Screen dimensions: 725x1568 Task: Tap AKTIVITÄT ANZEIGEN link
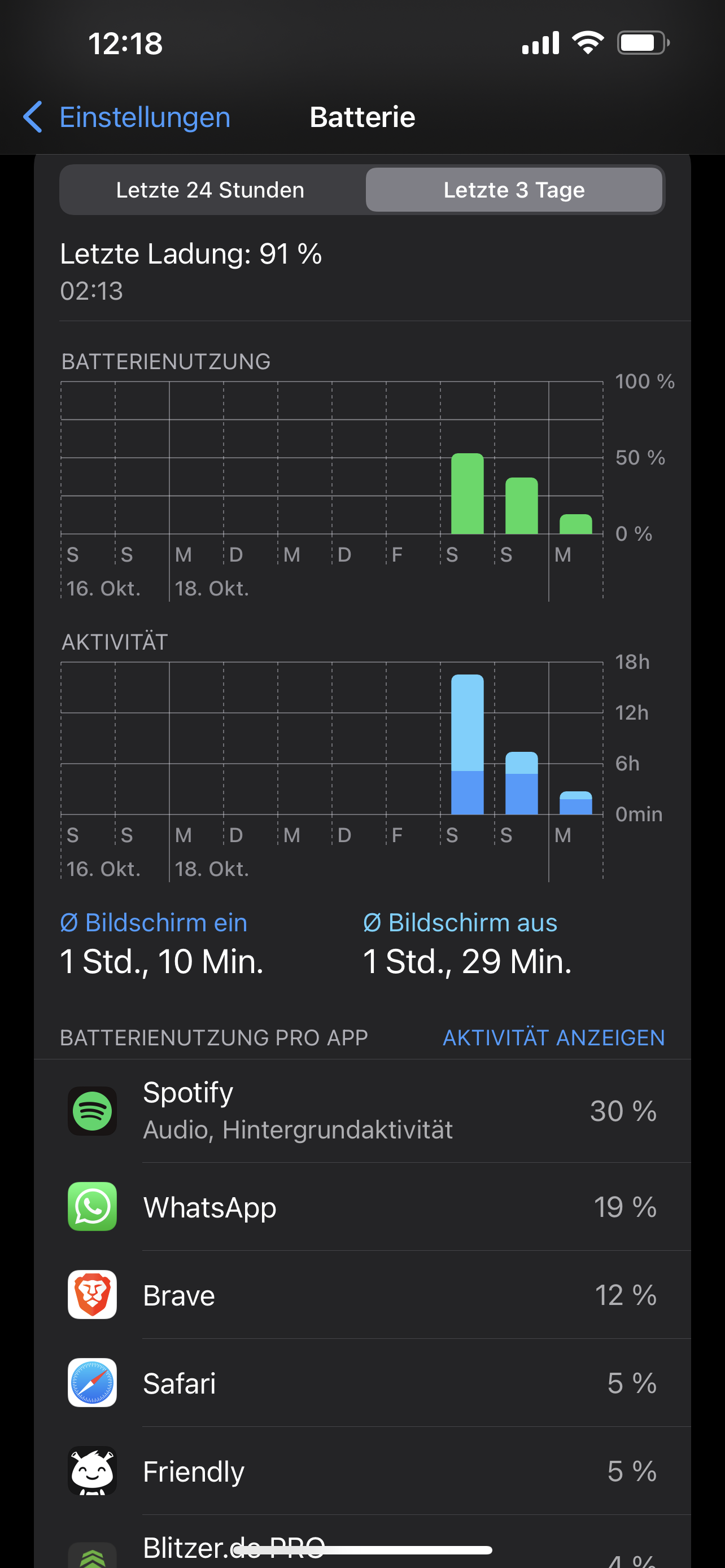pos(553,1038)
